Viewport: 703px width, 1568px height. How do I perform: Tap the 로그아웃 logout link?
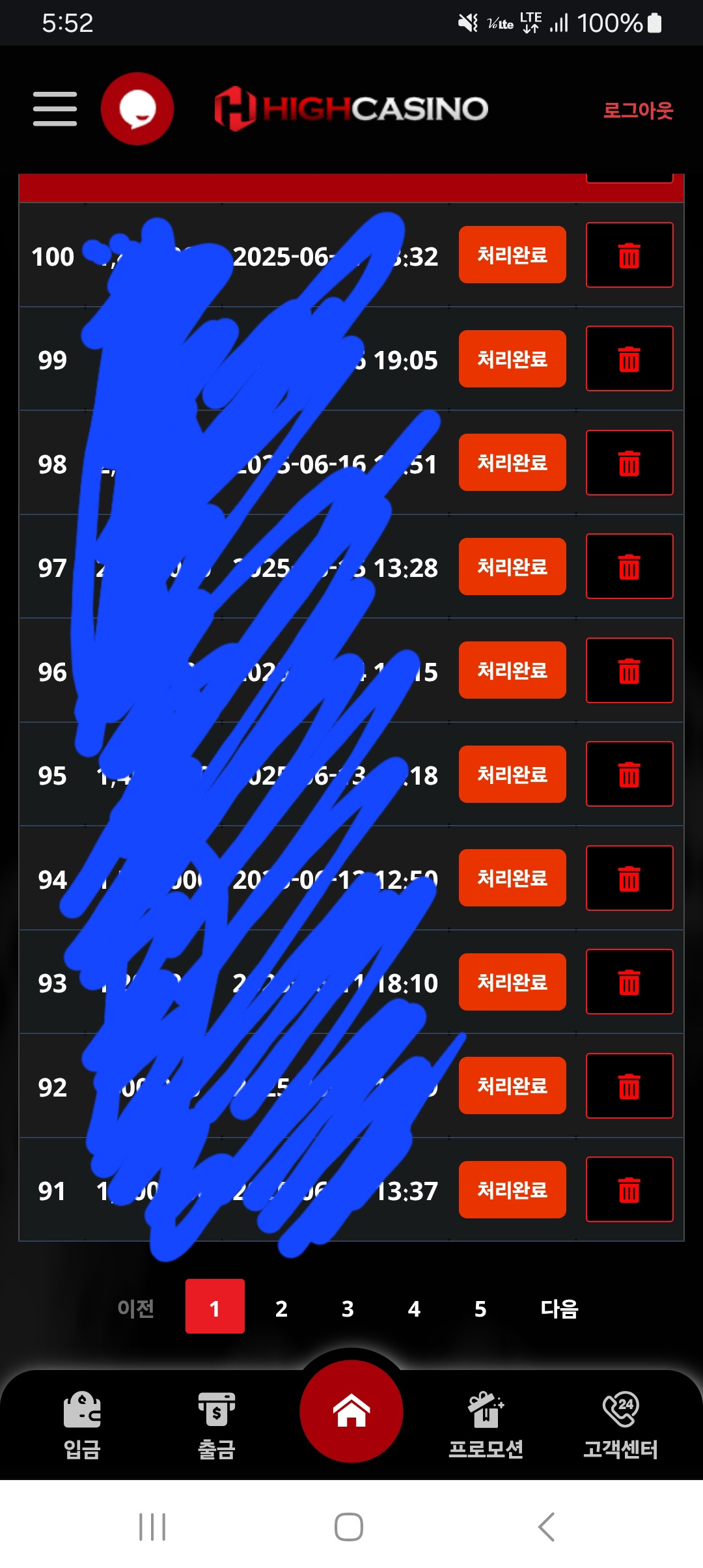(638, 110)
